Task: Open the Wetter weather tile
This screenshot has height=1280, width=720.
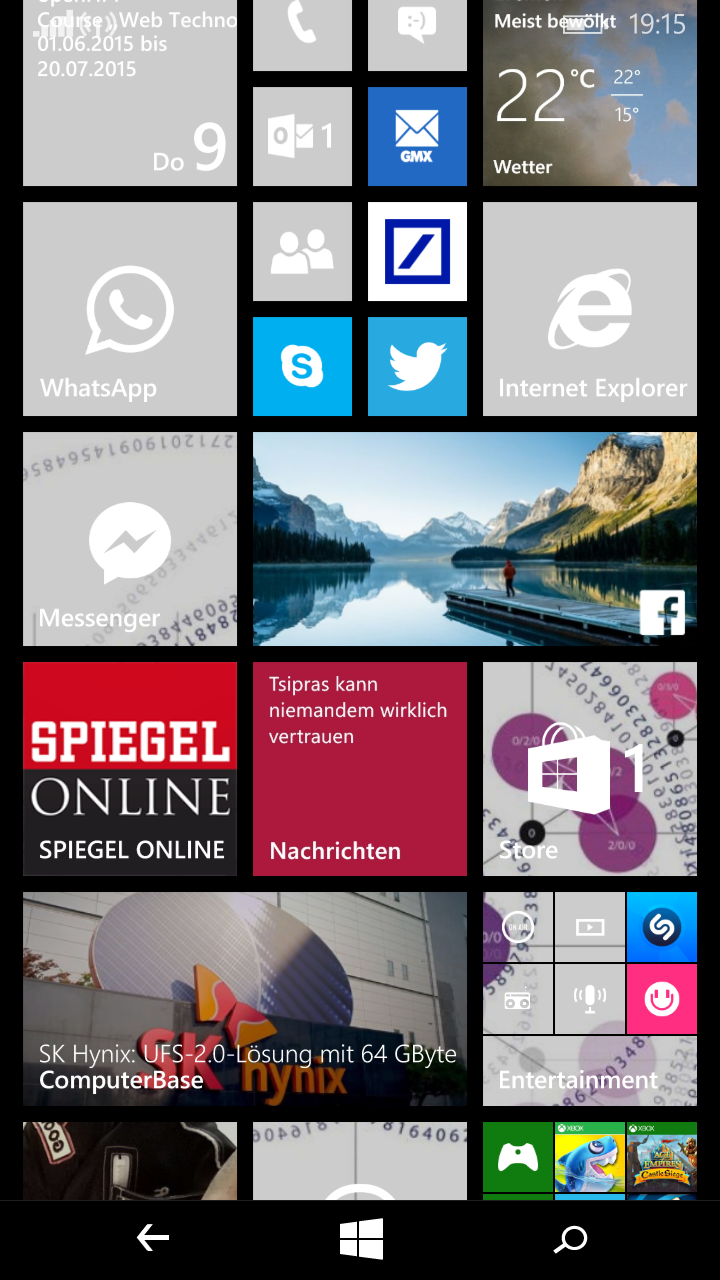Action: coord(590,93)
